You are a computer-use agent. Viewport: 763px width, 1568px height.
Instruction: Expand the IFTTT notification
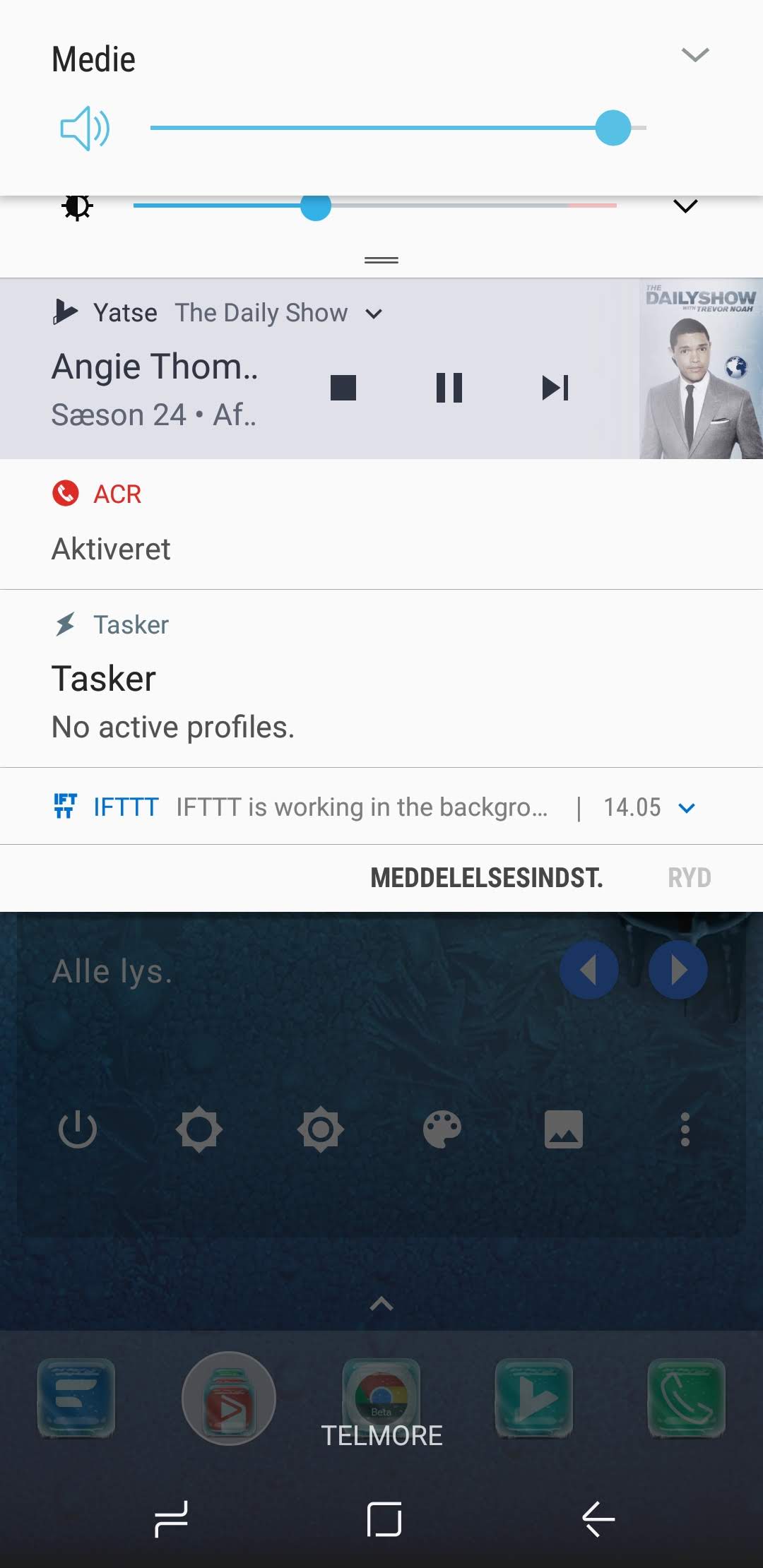click(x=687, y=807)
